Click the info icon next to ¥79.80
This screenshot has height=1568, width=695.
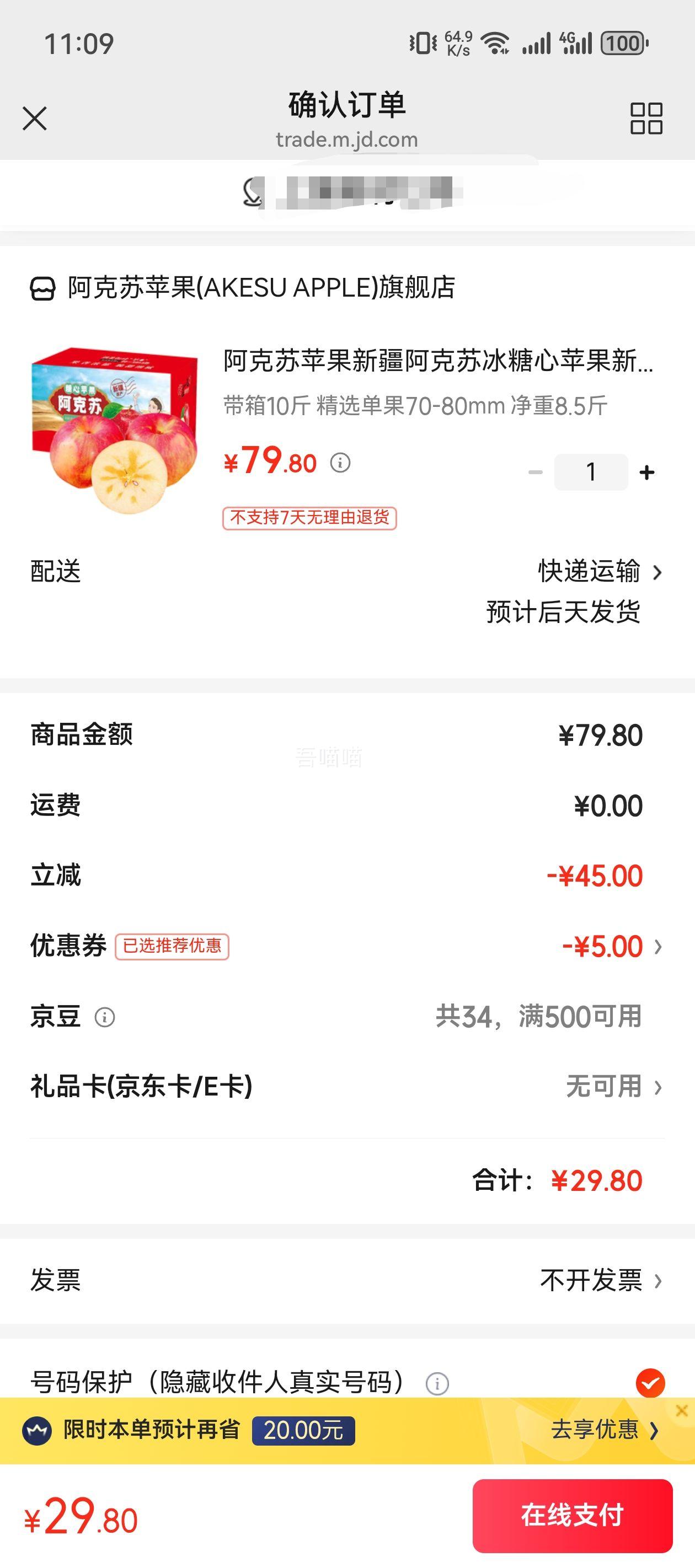click(x=341, y=464)
